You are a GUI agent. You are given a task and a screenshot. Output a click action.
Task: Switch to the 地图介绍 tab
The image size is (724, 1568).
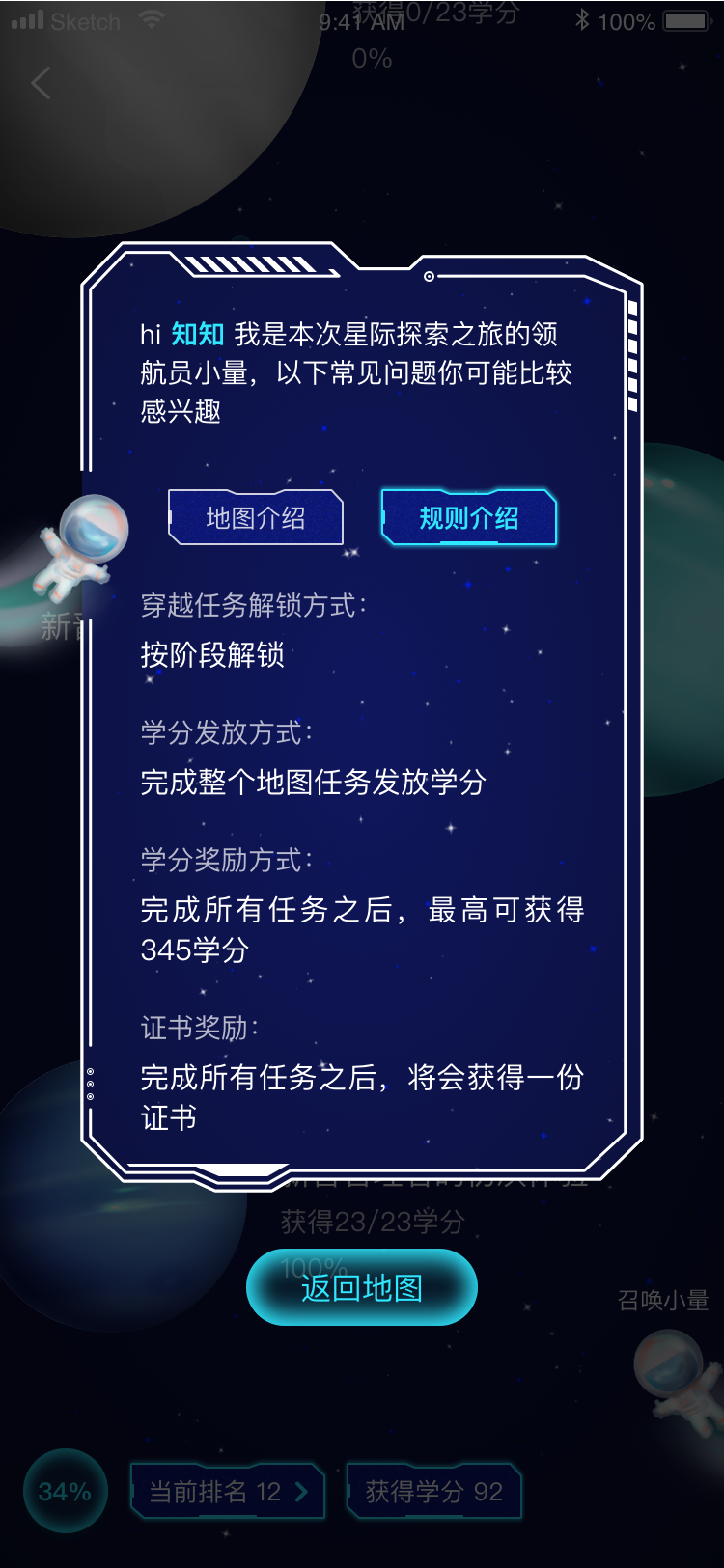tap(256, 518)
